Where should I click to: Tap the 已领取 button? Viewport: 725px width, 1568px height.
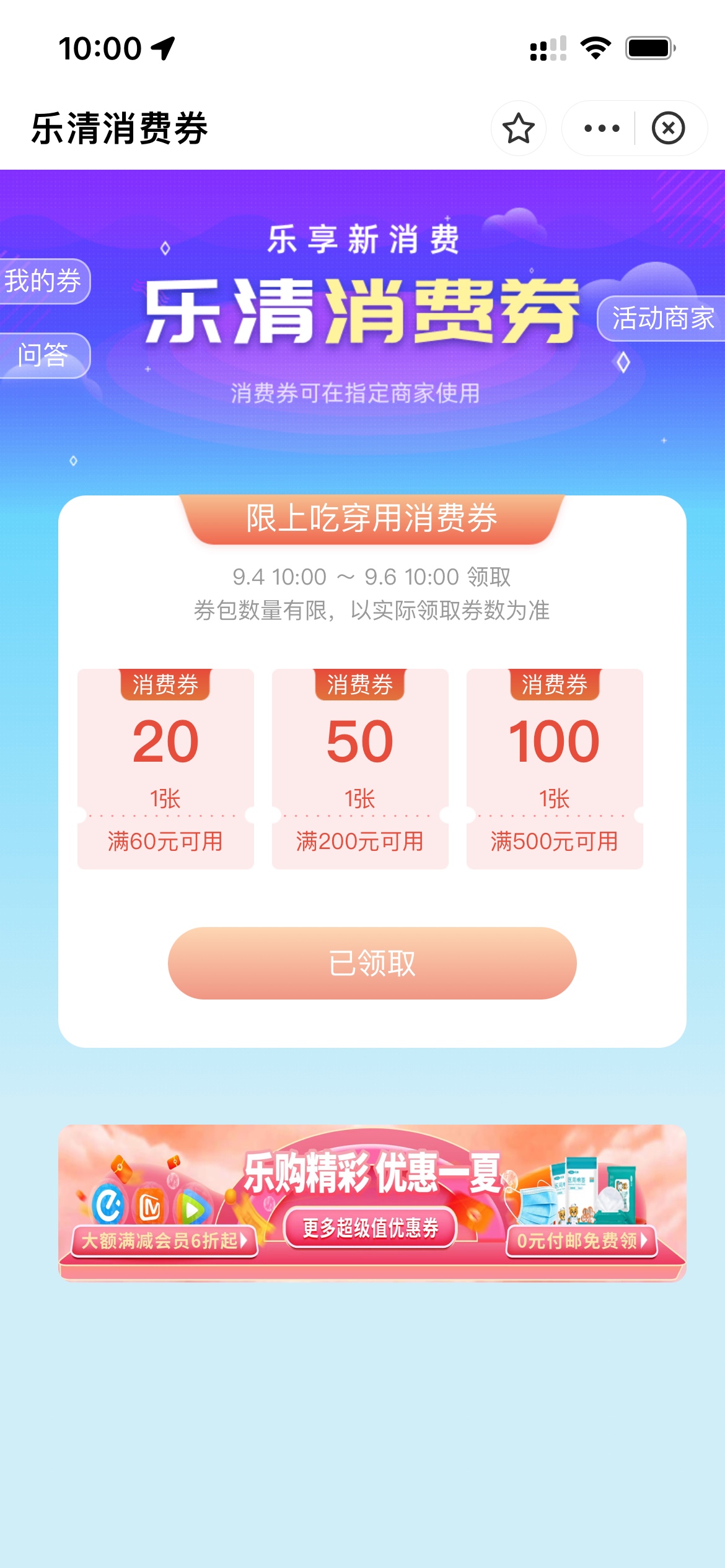pos(372,963)
